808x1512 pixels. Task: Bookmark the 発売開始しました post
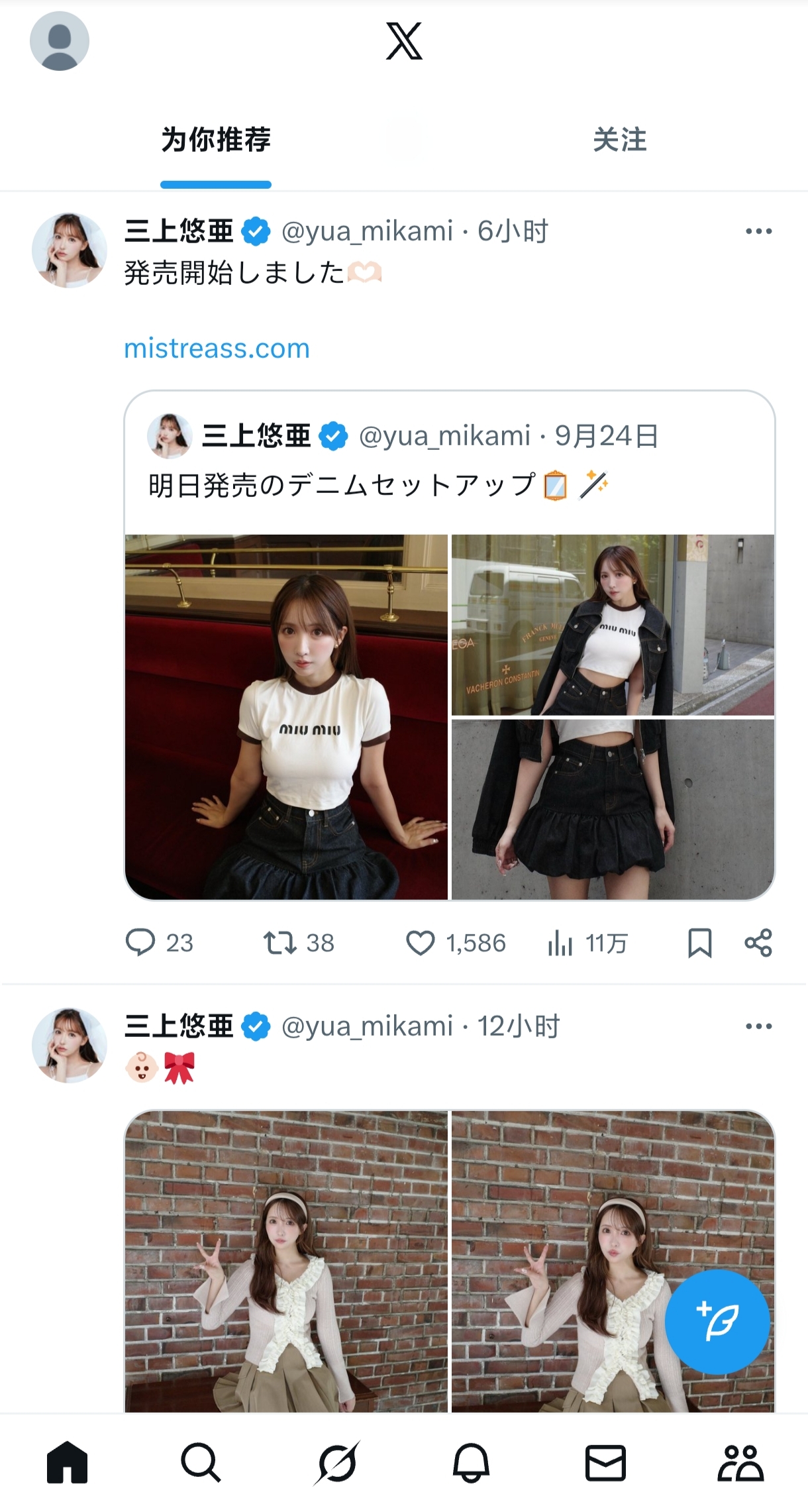point(700,943)
